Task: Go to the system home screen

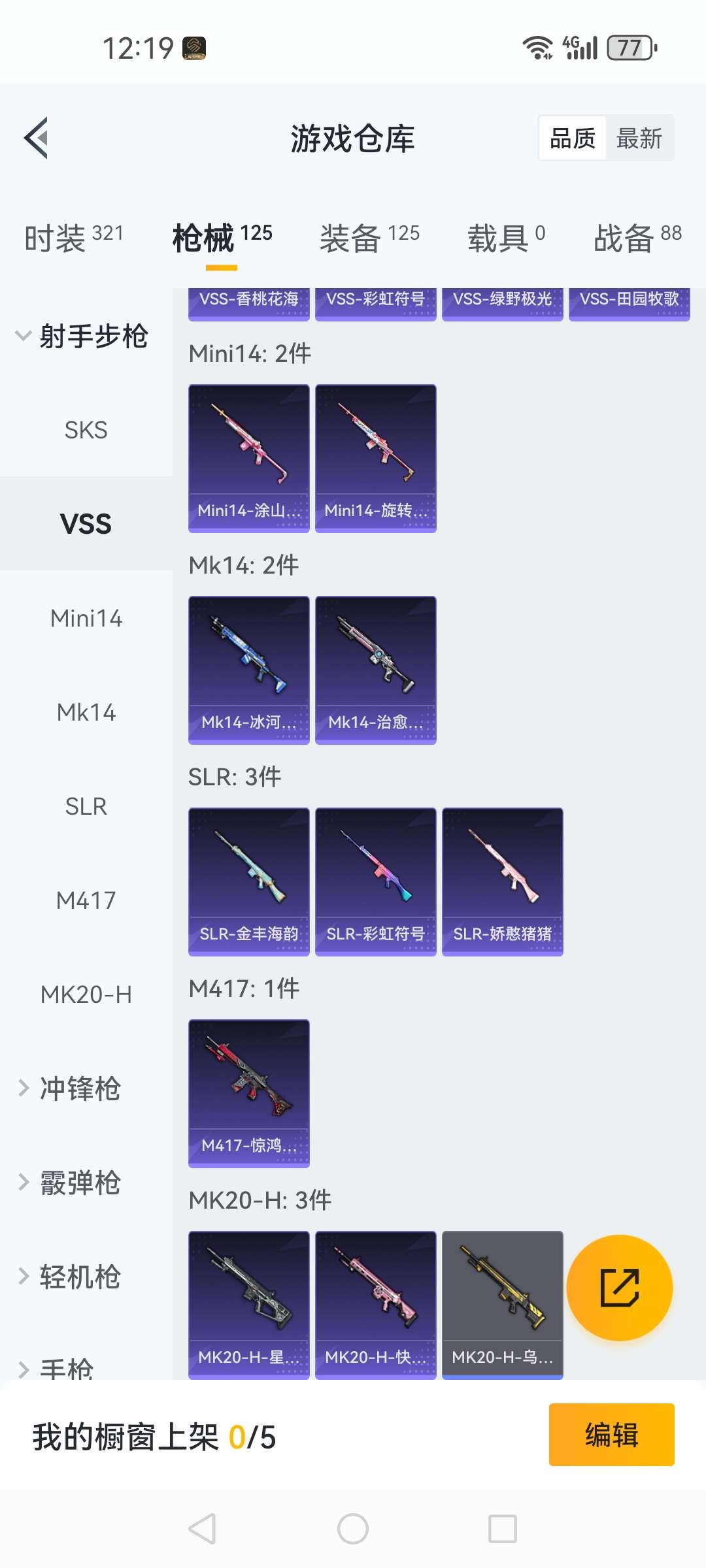Action: (x=353, y=1529)
